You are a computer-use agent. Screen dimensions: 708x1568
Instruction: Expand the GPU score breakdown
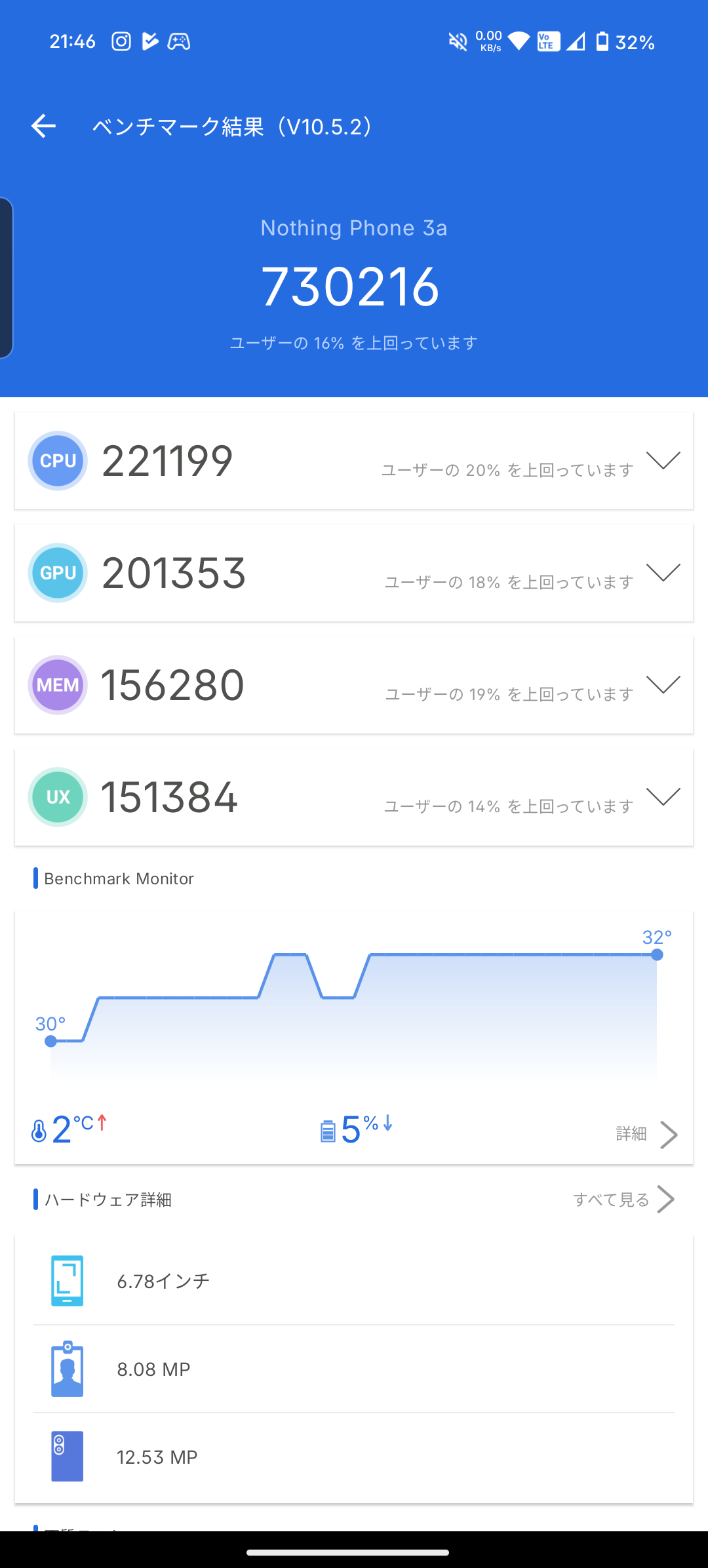click(x=663, y=573)
